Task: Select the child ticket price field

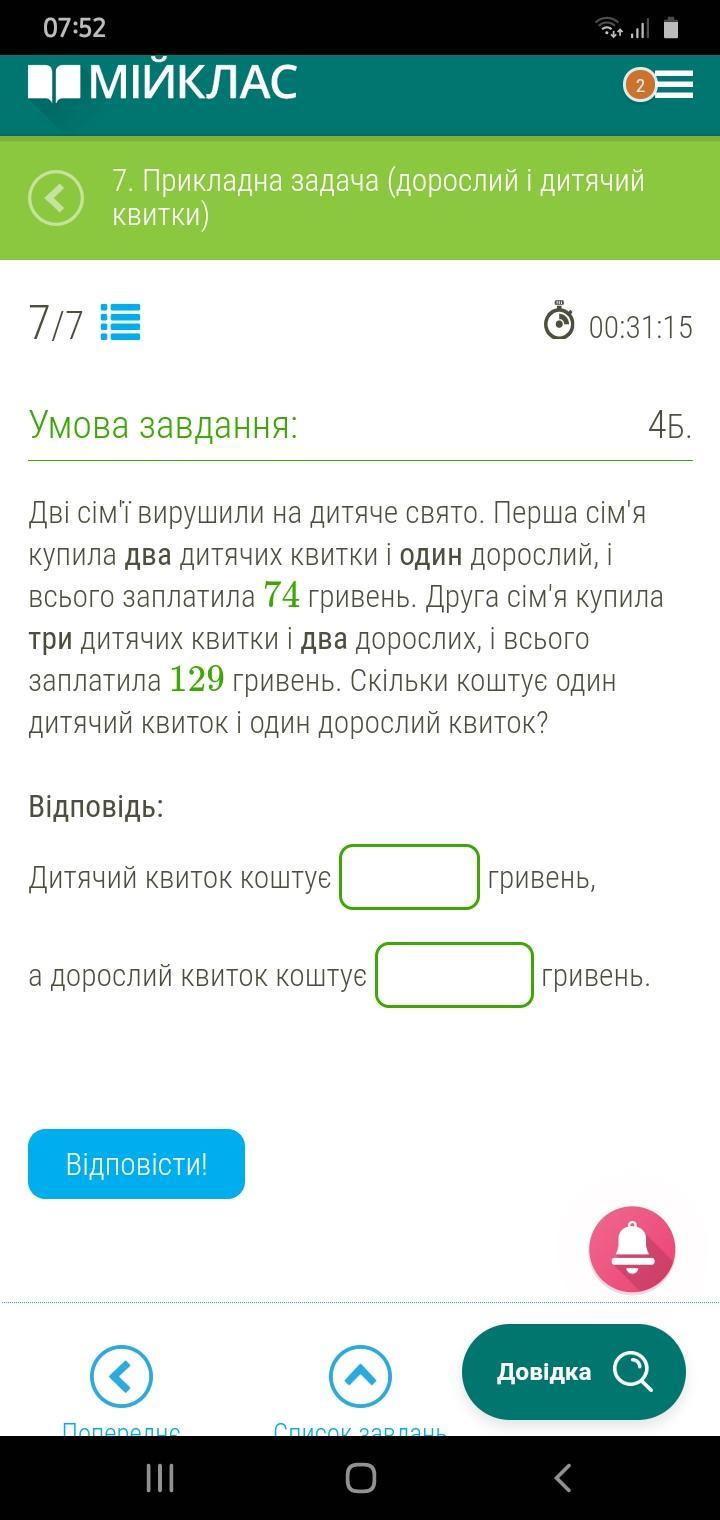Action: click(410, 877)
